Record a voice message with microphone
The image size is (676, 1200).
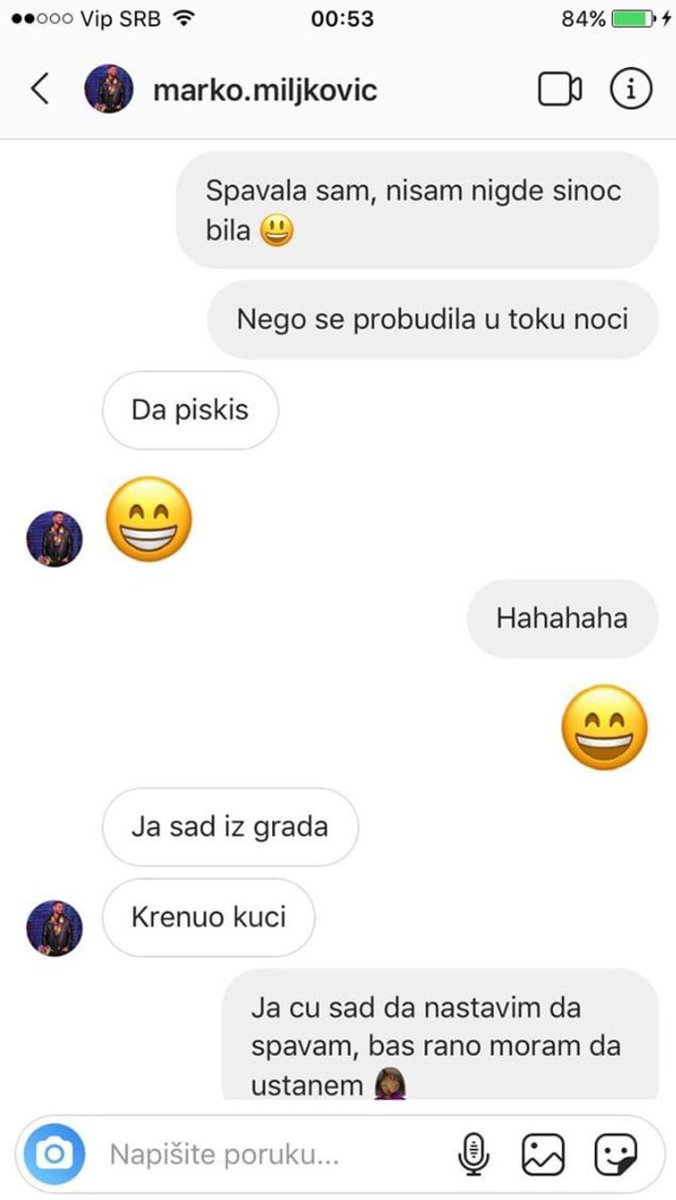tap(472, 1156)
